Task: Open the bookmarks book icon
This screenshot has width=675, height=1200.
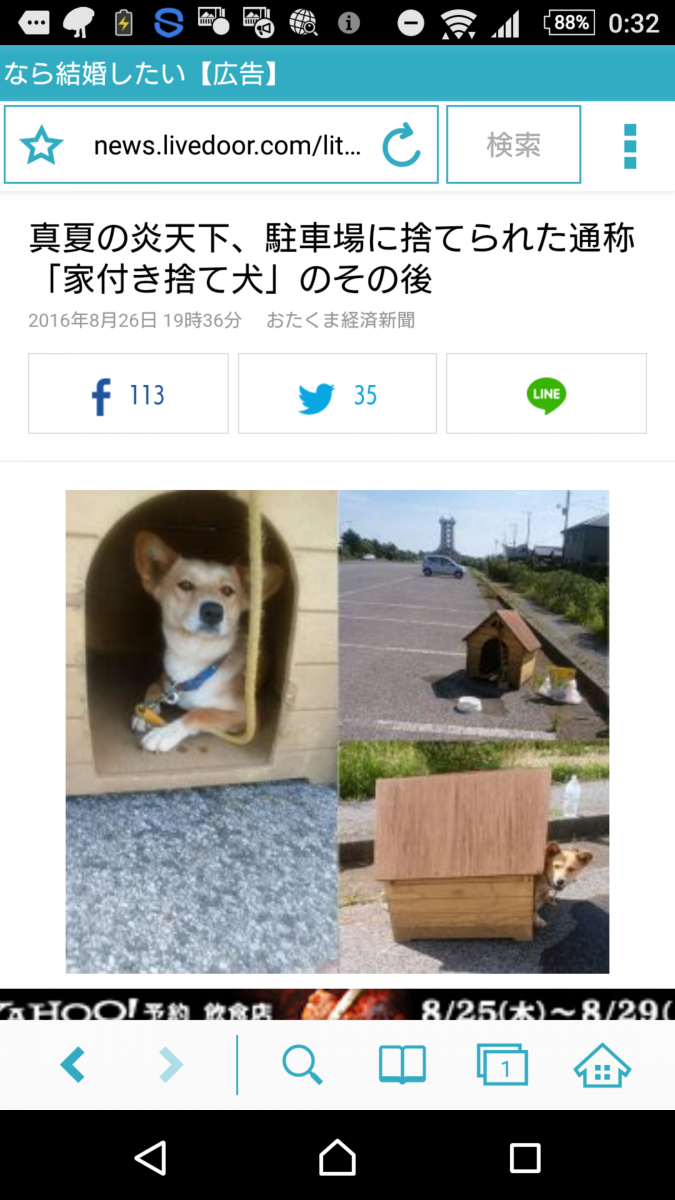Action: [402, 1065]
